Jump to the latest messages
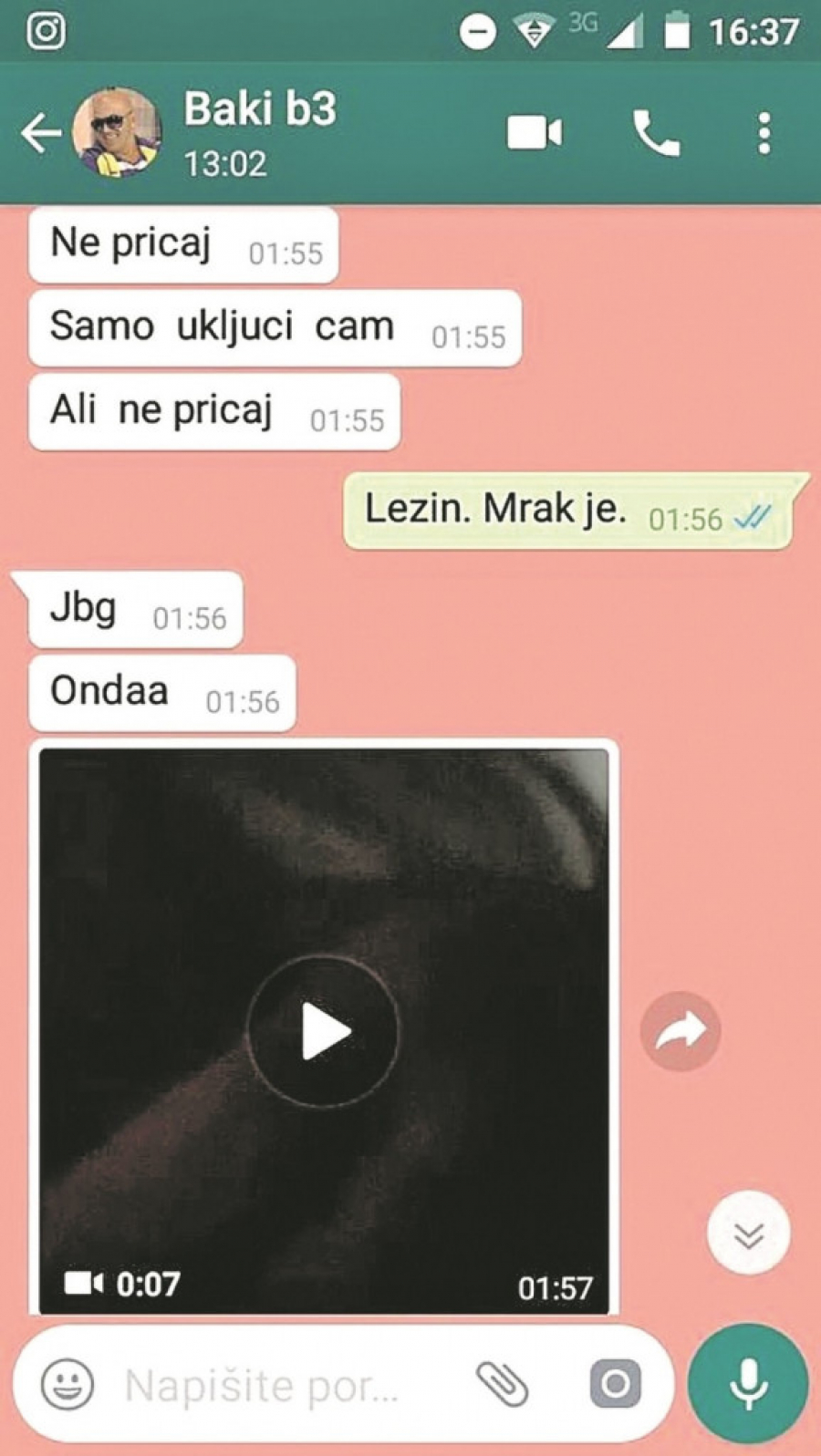The width and height of the screenshot is (821, 1456). coord(749,1234)
